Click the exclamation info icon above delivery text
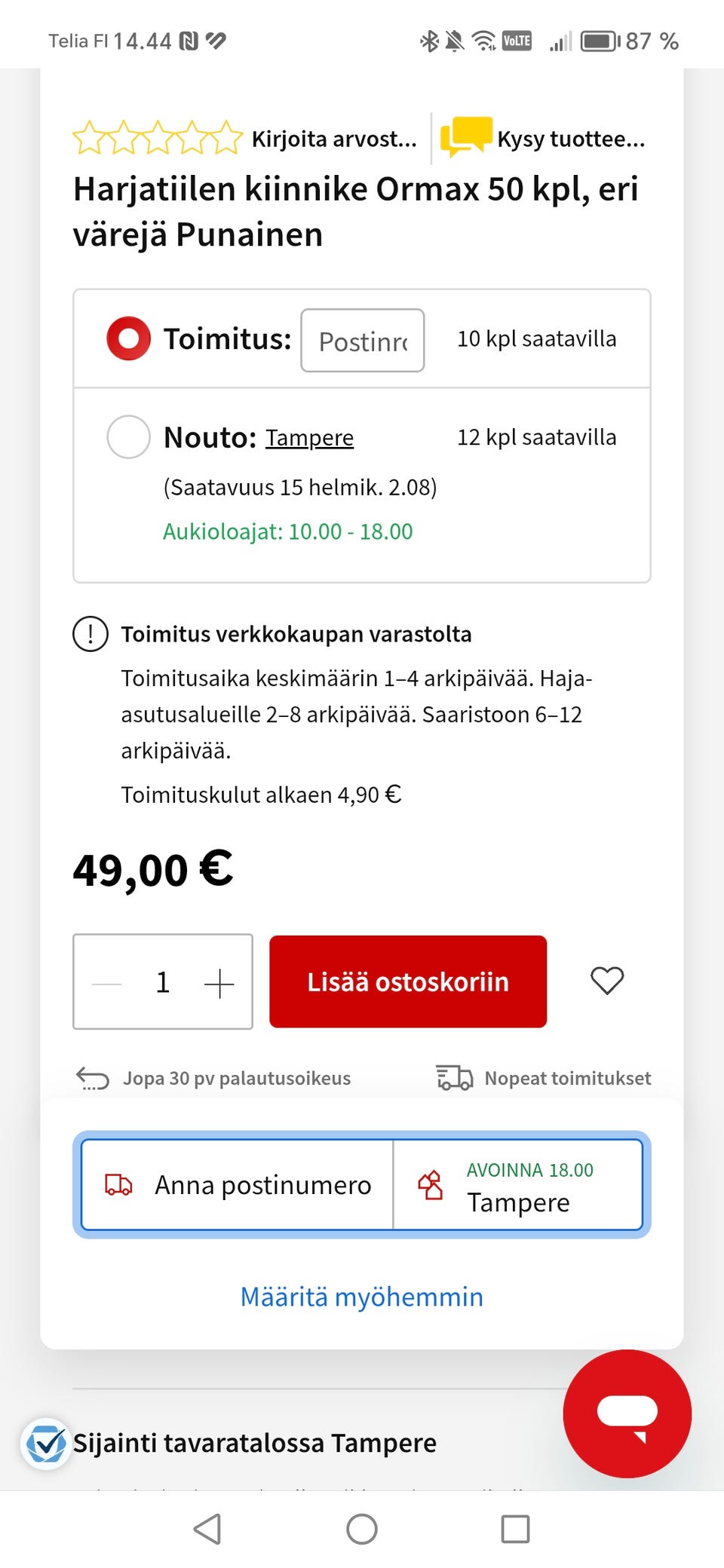This screenshot has height=1568, width=724. point(90,634)
